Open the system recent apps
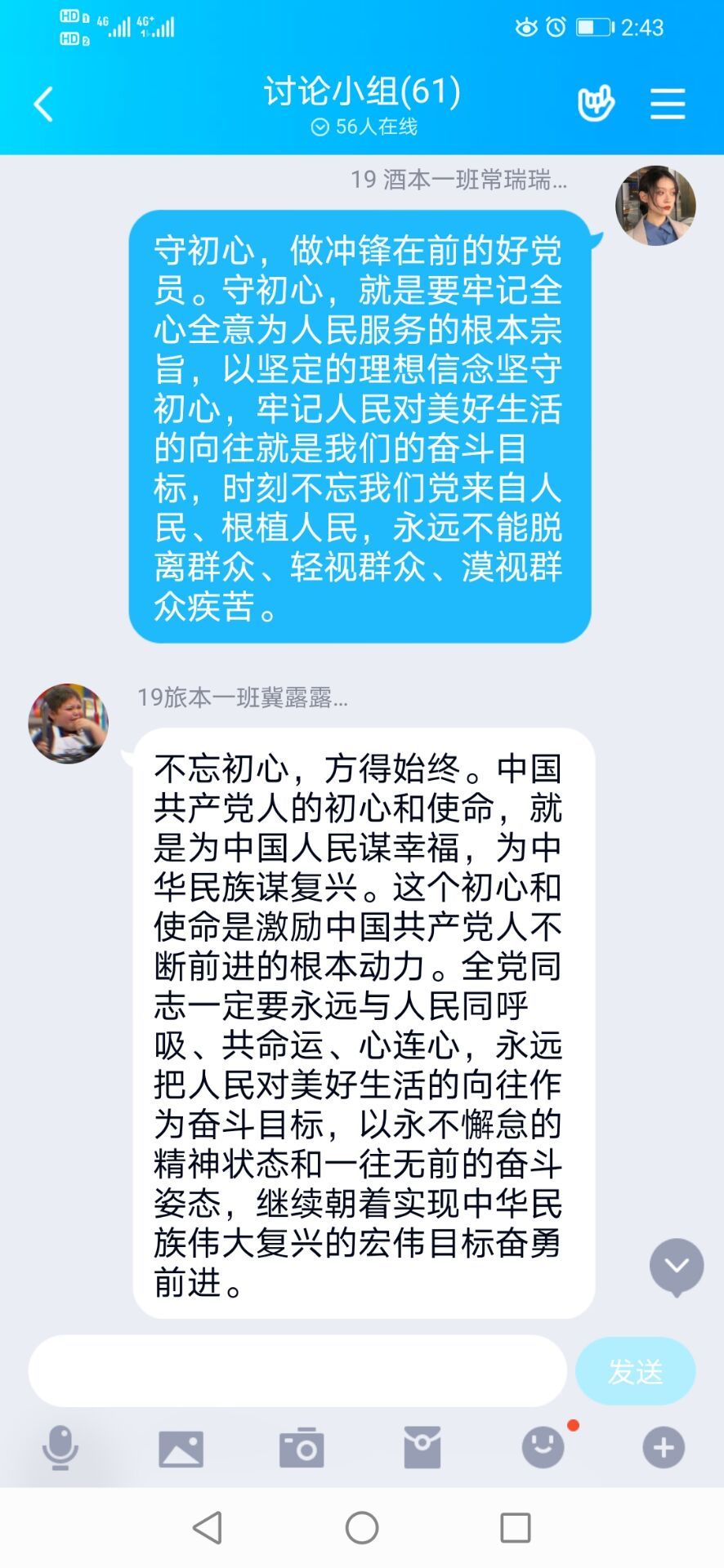The image size is (724, 1568). point(515,1527)
